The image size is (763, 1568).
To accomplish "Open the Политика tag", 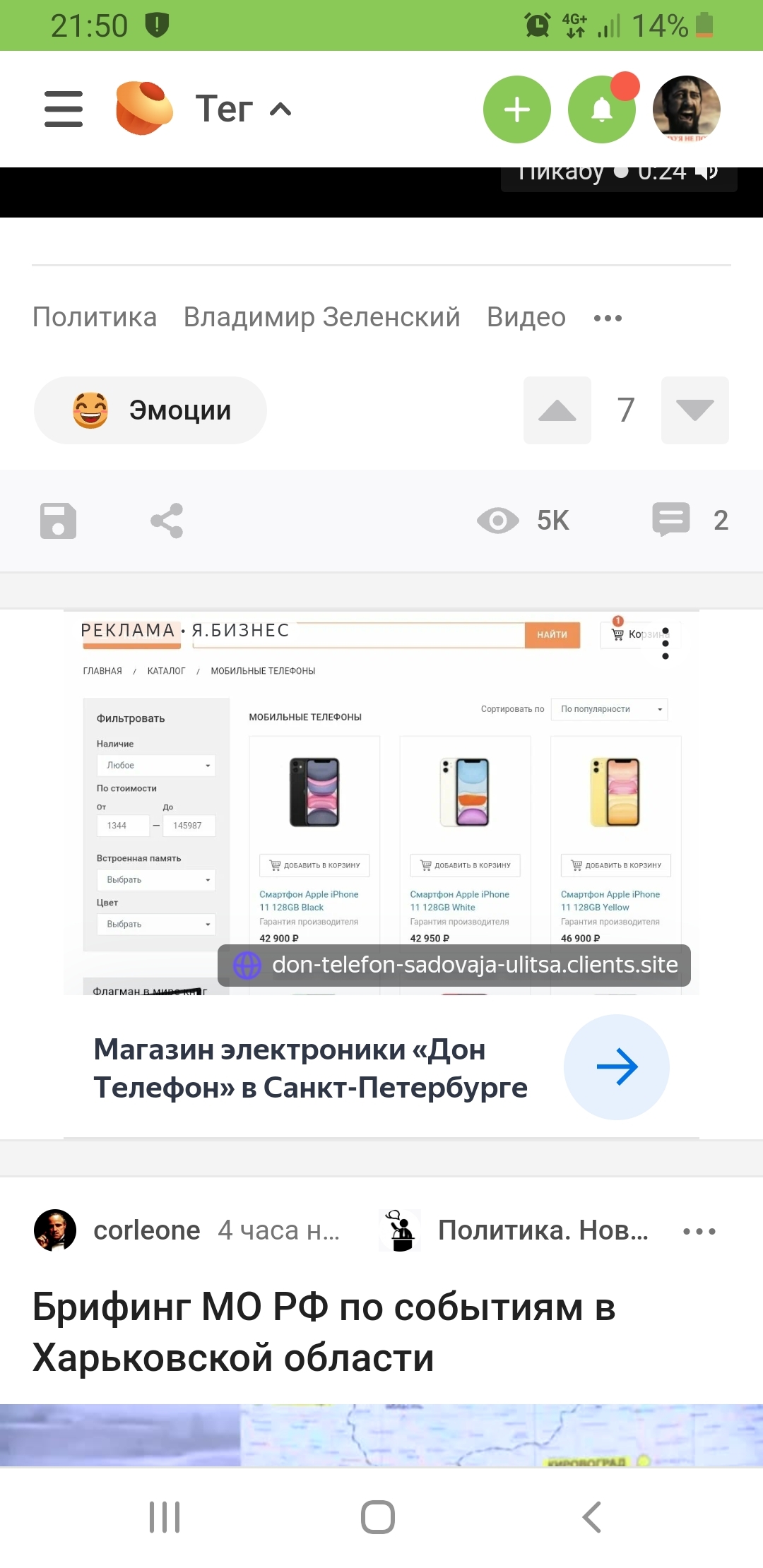I will click(x=95, y=317).
